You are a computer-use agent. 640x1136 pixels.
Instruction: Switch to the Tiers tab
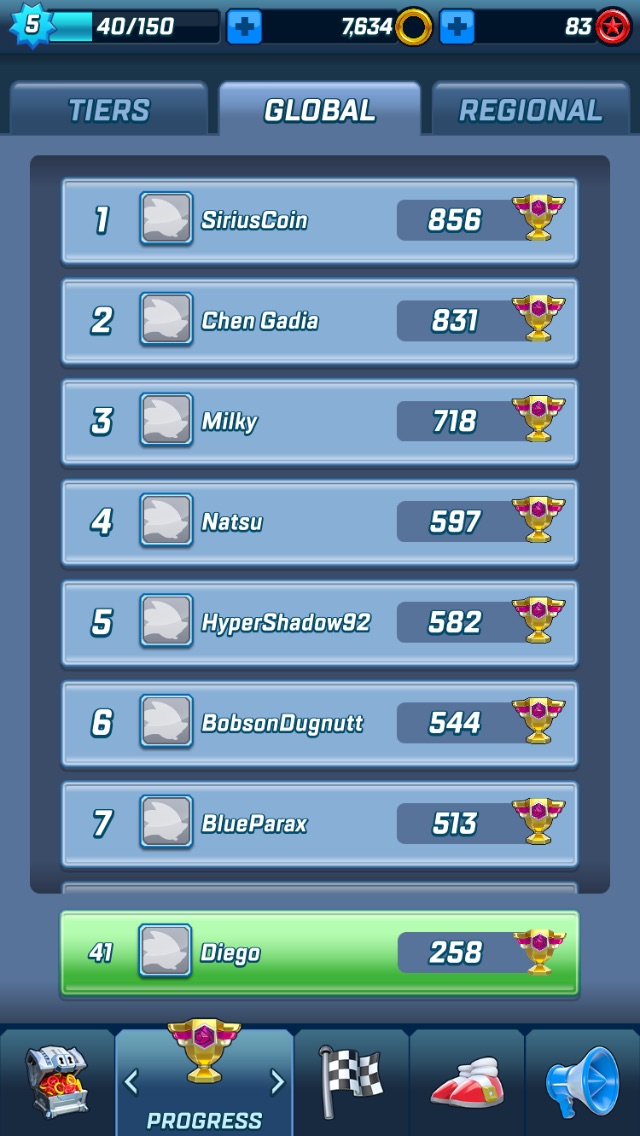[x=109, y=110]
